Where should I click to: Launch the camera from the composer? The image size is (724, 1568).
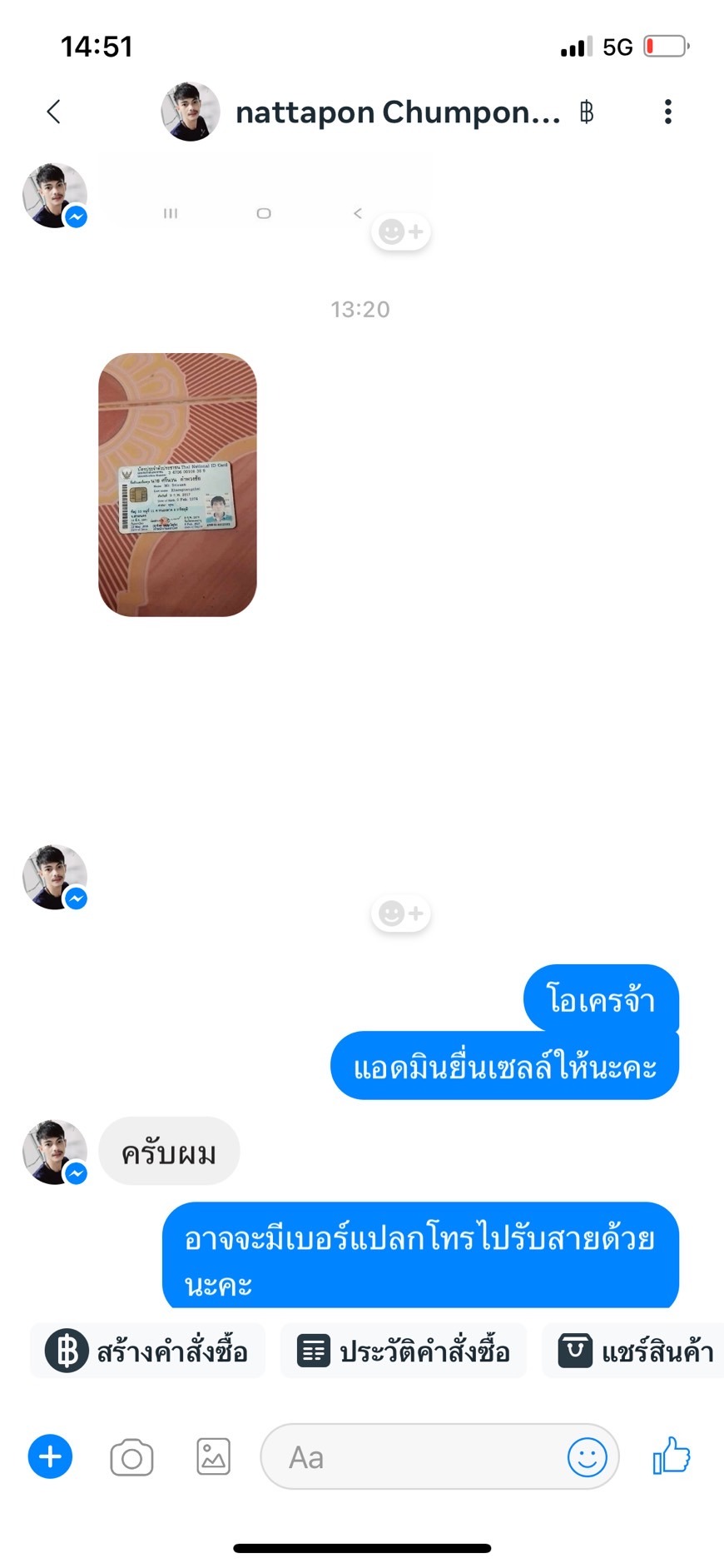pyautogui.click(x=131, y=1457)
